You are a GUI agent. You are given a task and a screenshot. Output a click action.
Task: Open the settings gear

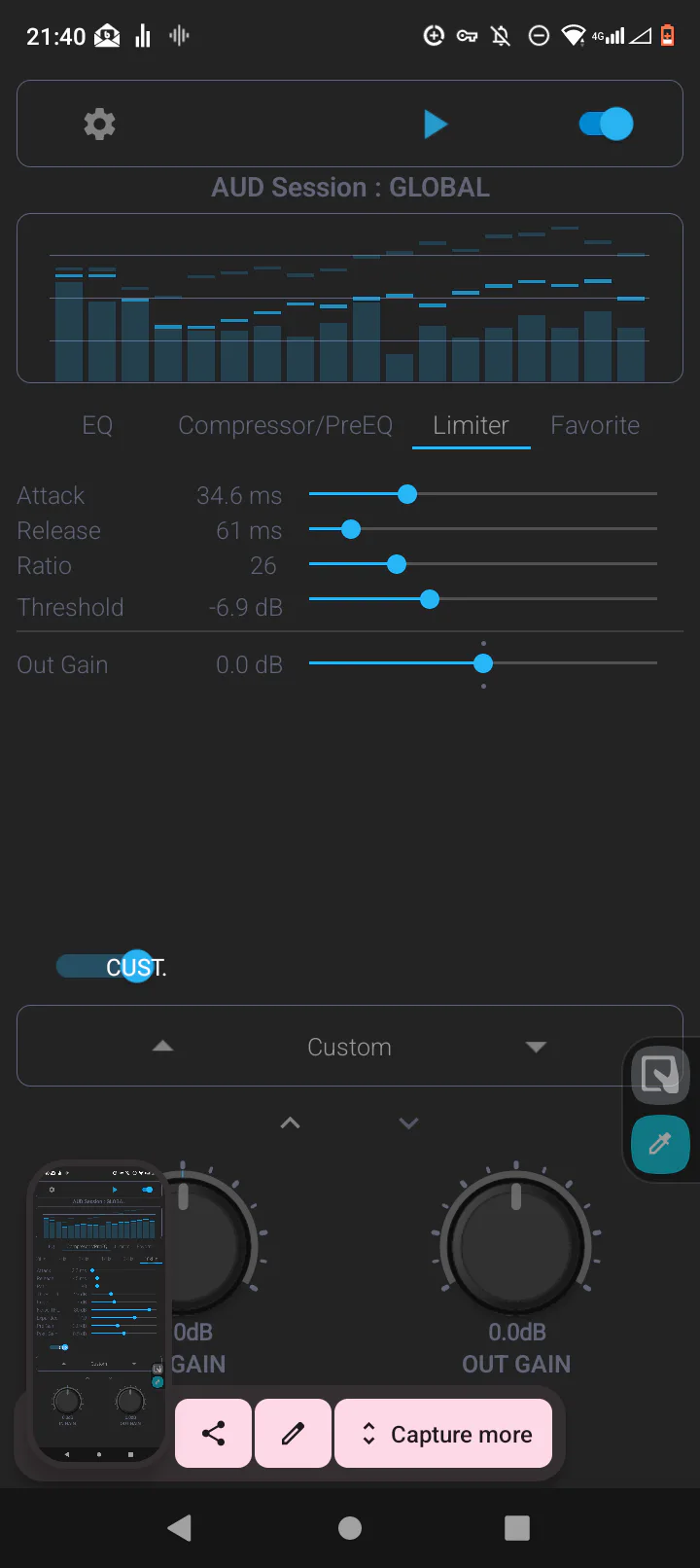pos(99,125)
